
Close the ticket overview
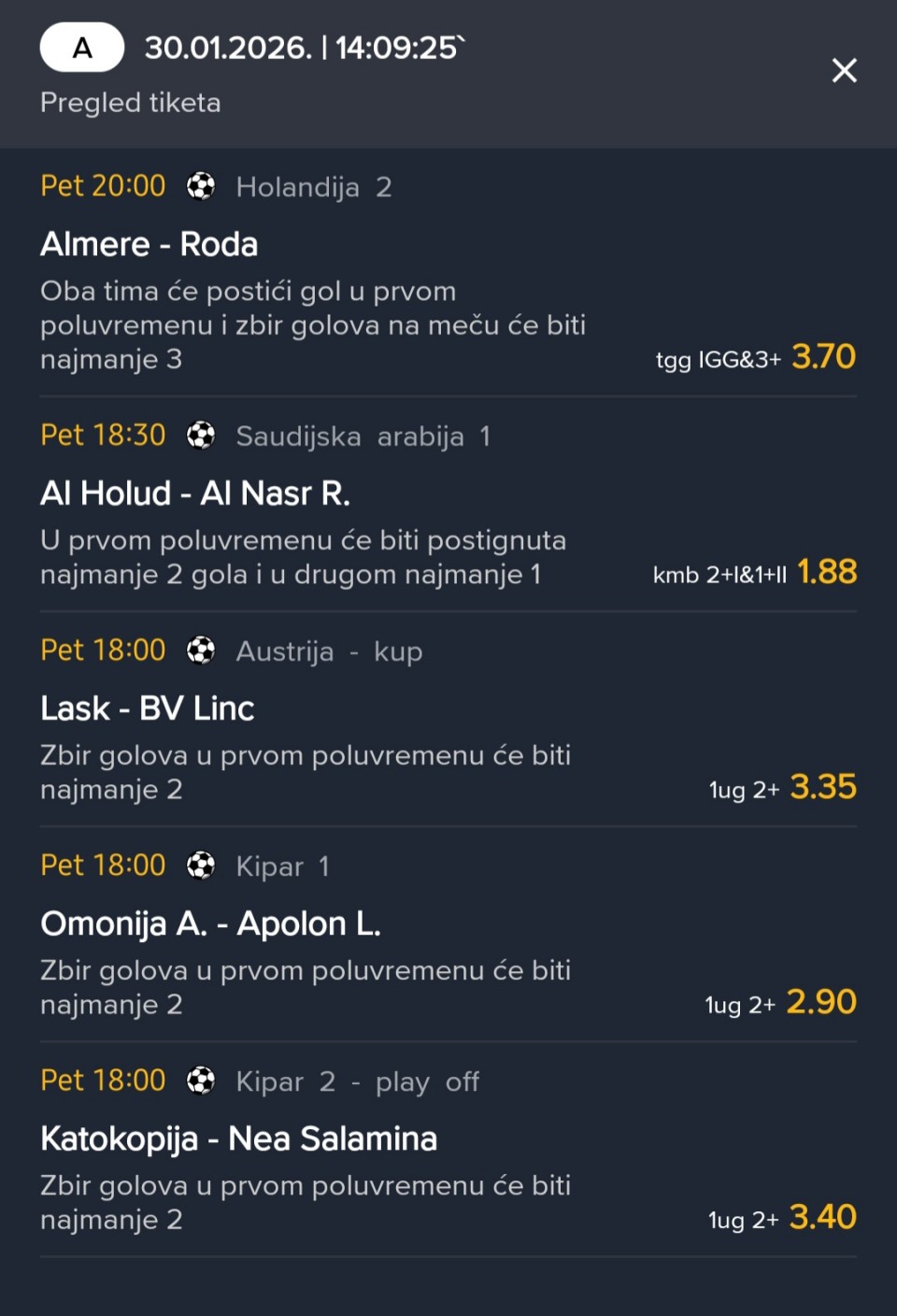point(844,70)
